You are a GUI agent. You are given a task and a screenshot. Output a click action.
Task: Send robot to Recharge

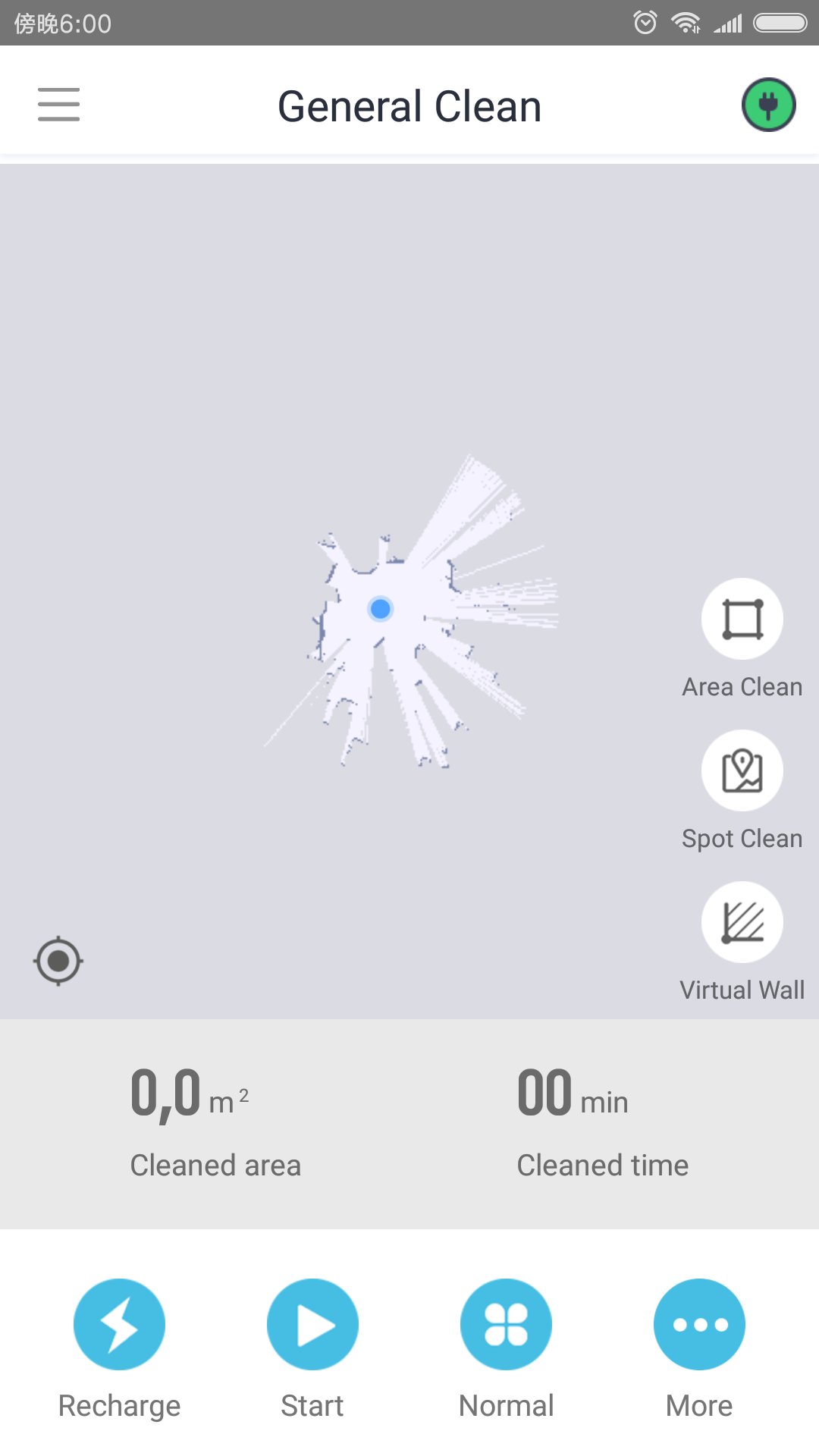coord(119,1325)
